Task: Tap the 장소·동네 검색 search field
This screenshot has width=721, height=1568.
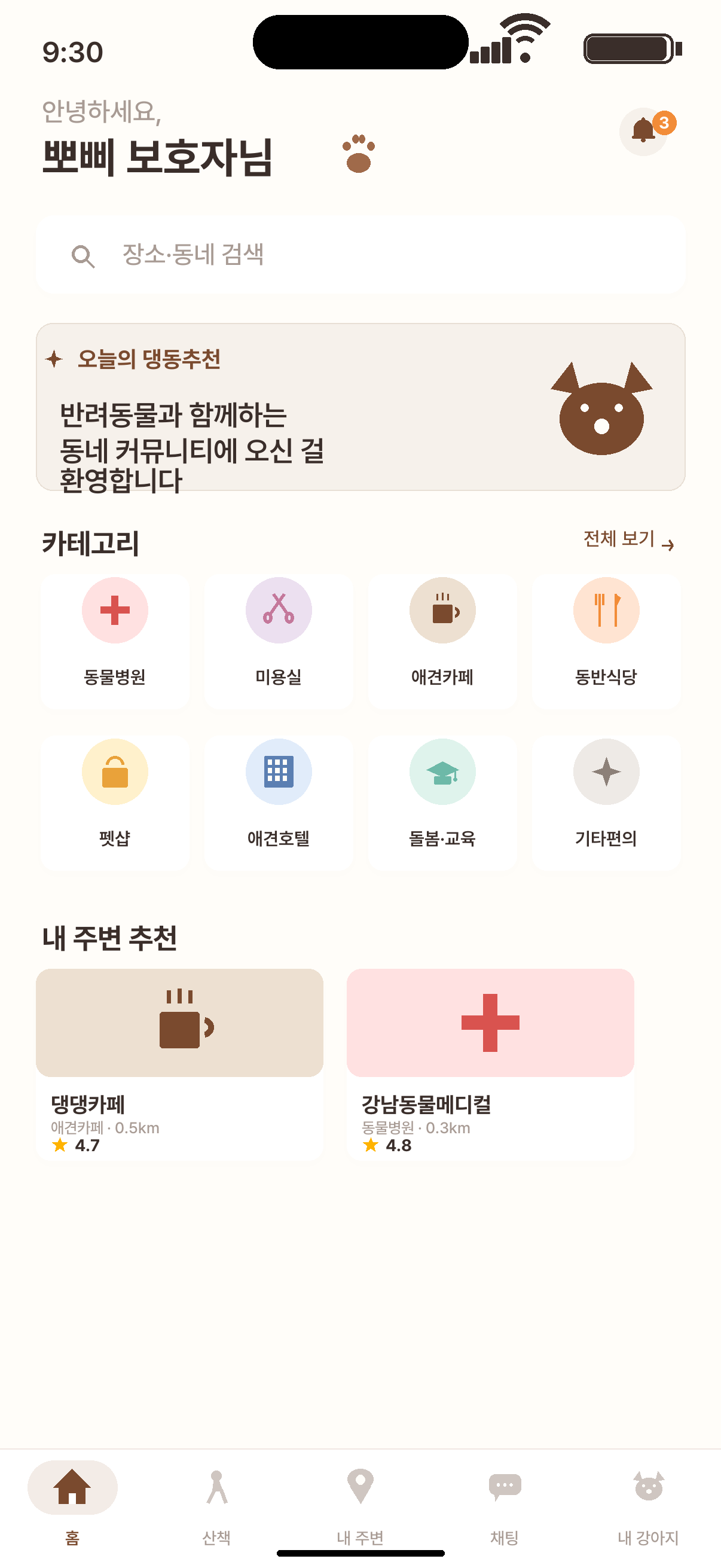Action: [x=360, y=256]
